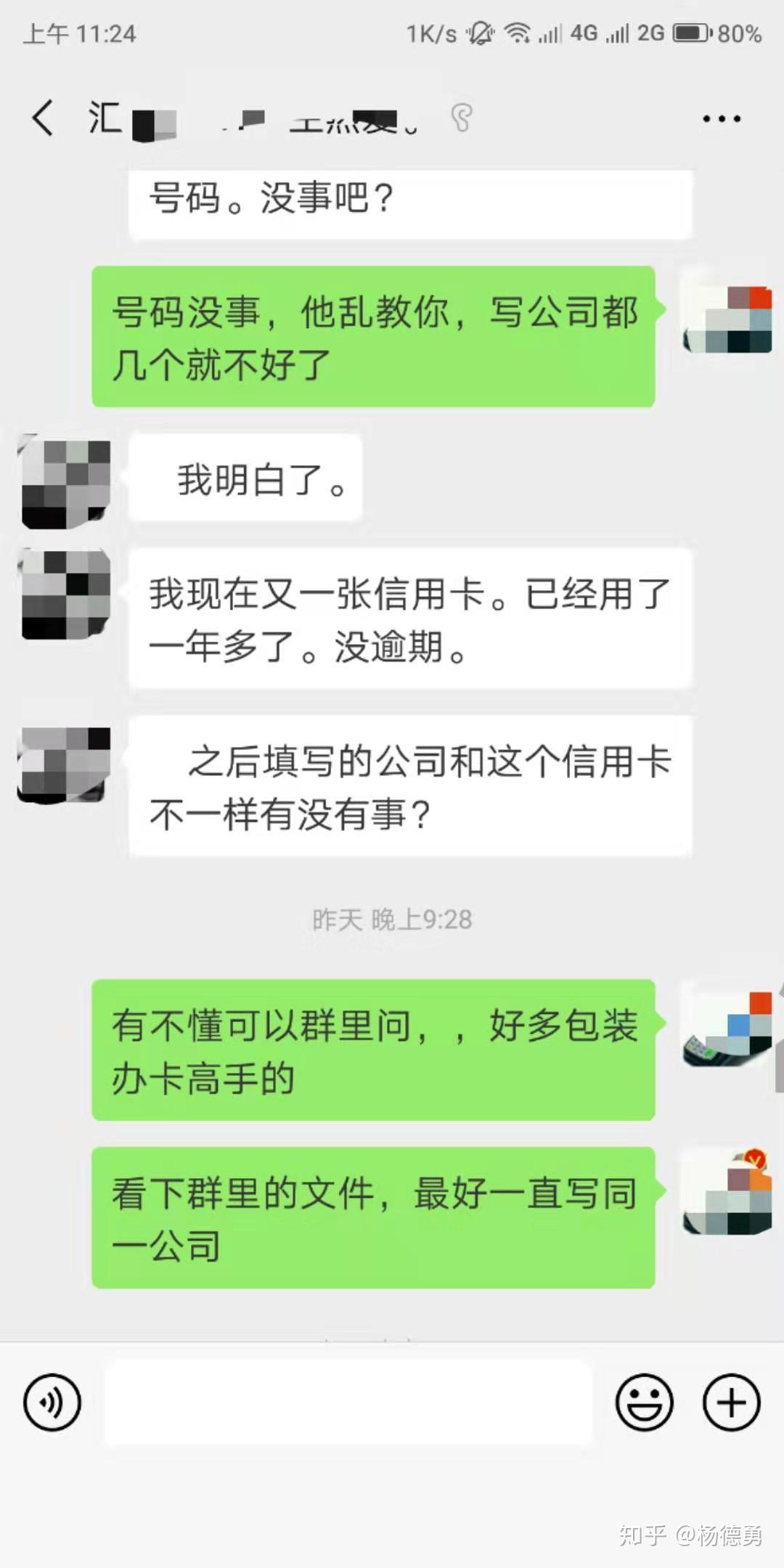The height and width of the screenshot is (1568, 784).
Task: Open the plus attachment menu
Action: coord(731,1402)
